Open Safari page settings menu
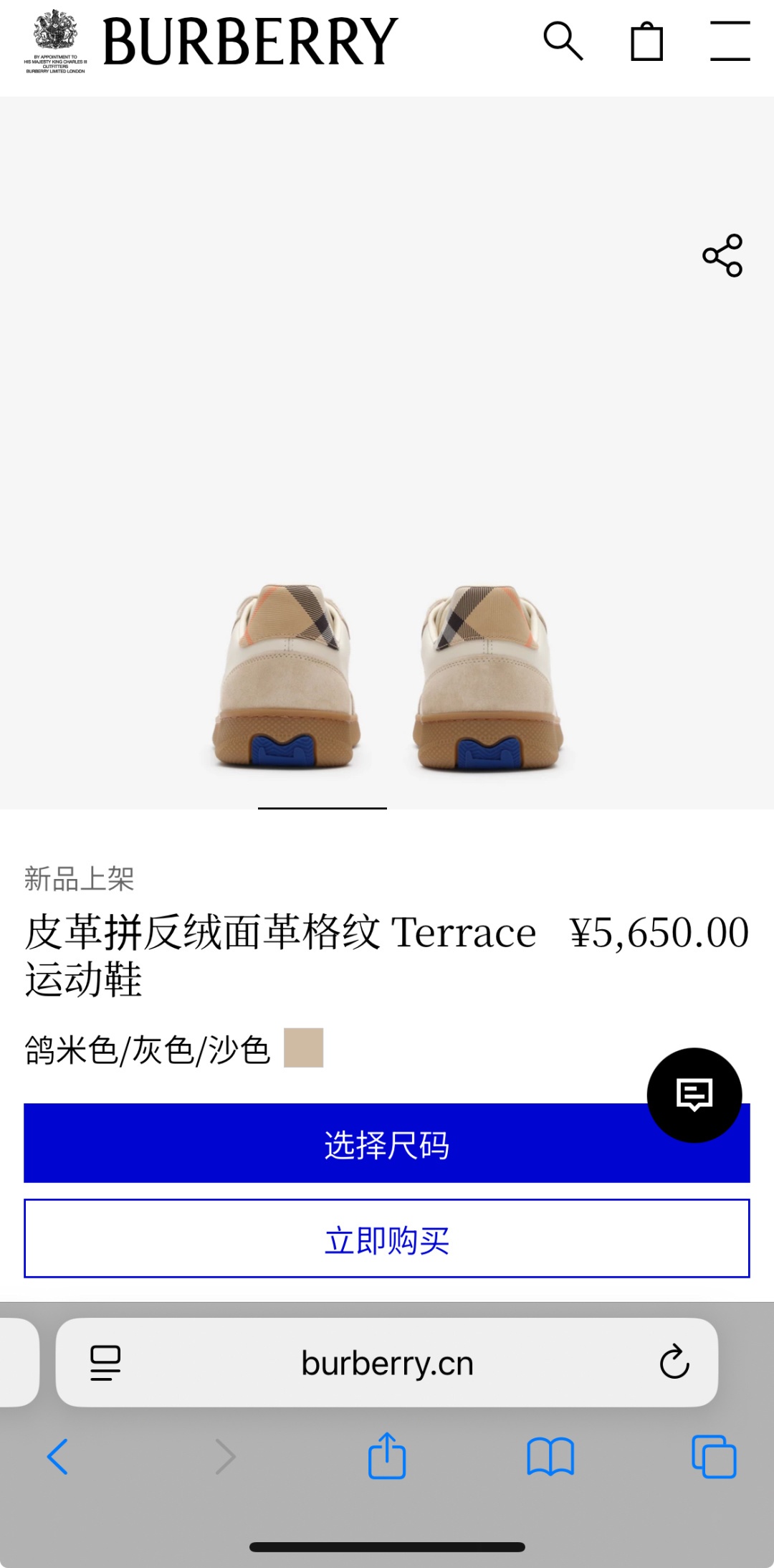 [105, 1362]
